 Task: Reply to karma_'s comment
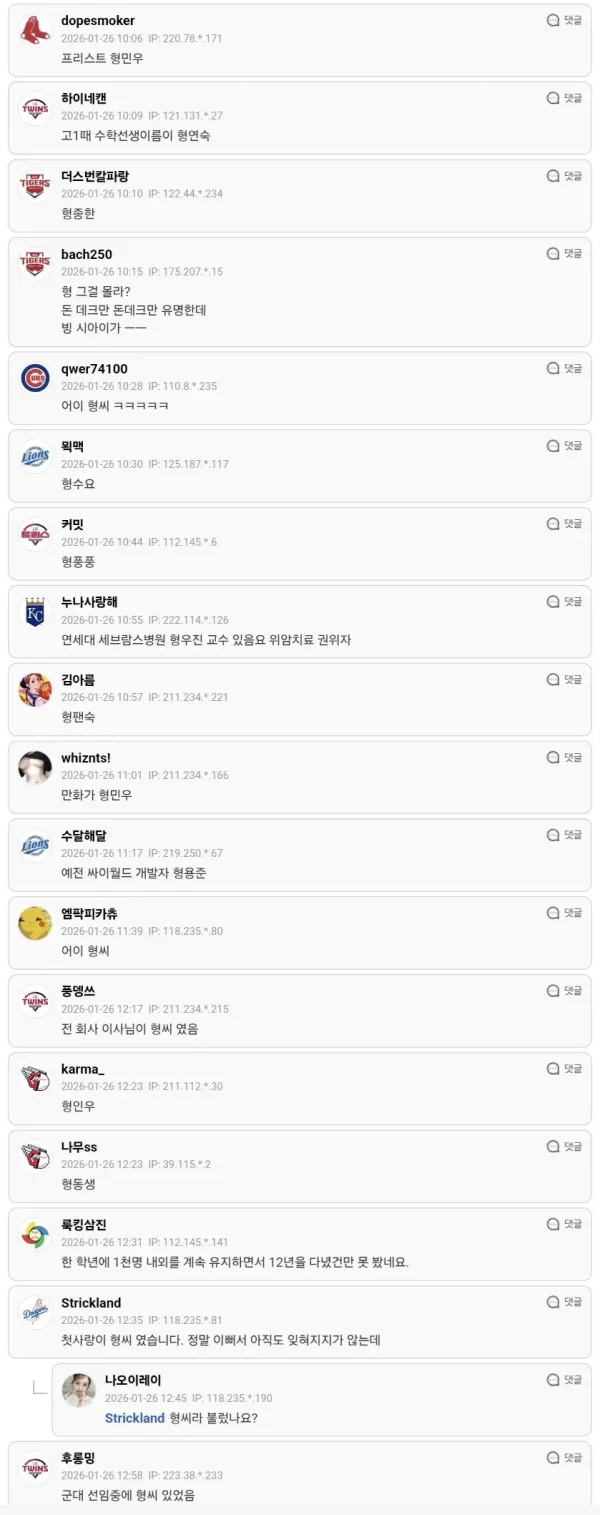tap(565, 1069)
